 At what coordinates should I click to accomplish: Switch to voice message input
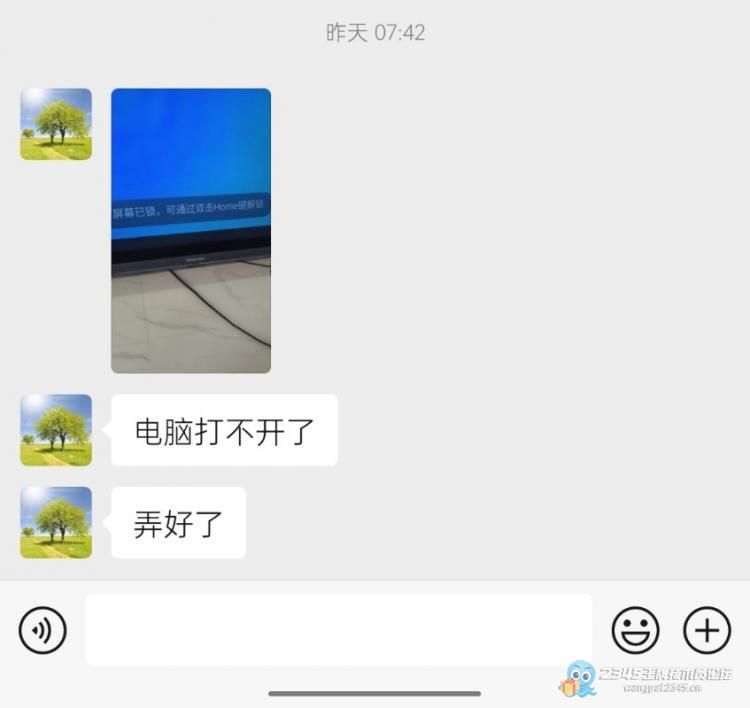tap(42, 630)
